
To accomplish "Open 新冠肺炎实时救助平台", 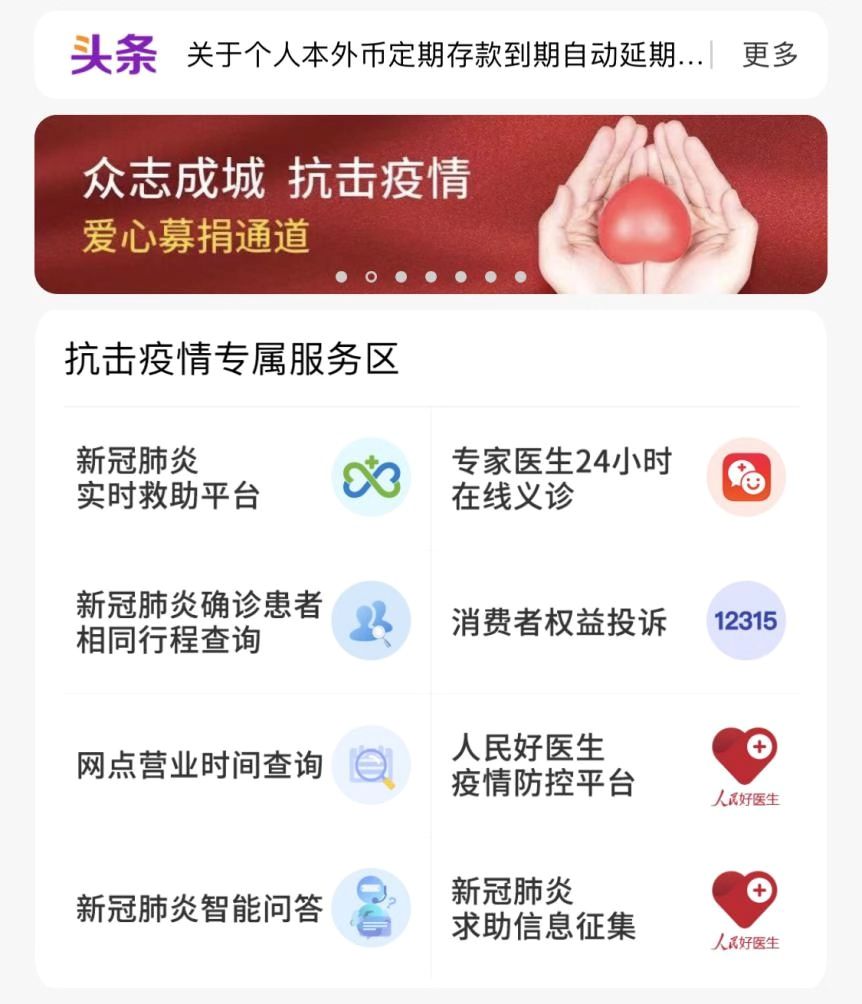I will [246, 478].
